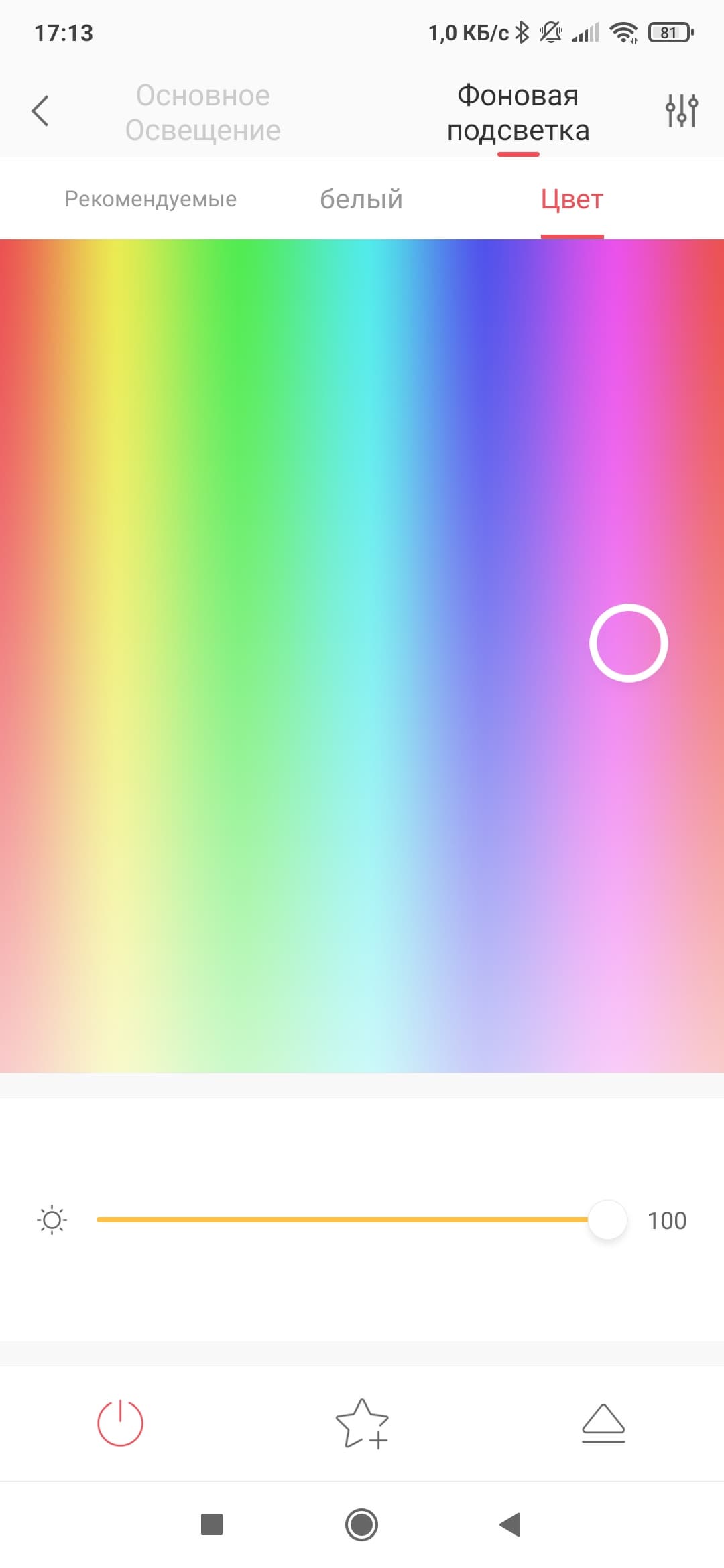Add the current color to favorites
The height and width of the screenshot is (1568, 724).
[x=362, y=1423]
